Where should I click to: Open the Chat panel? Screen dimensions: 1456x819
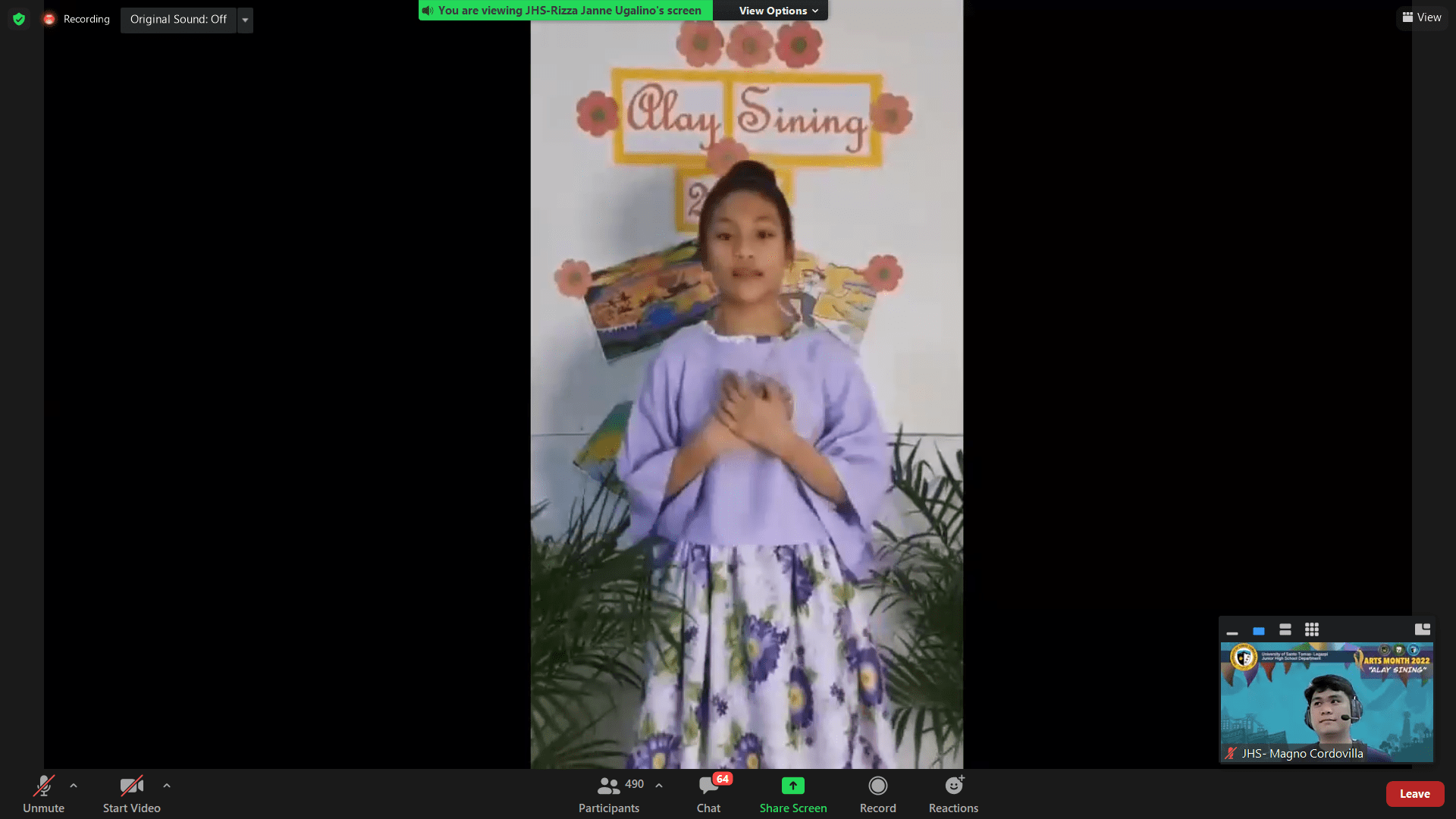click(x=708, y=793)
